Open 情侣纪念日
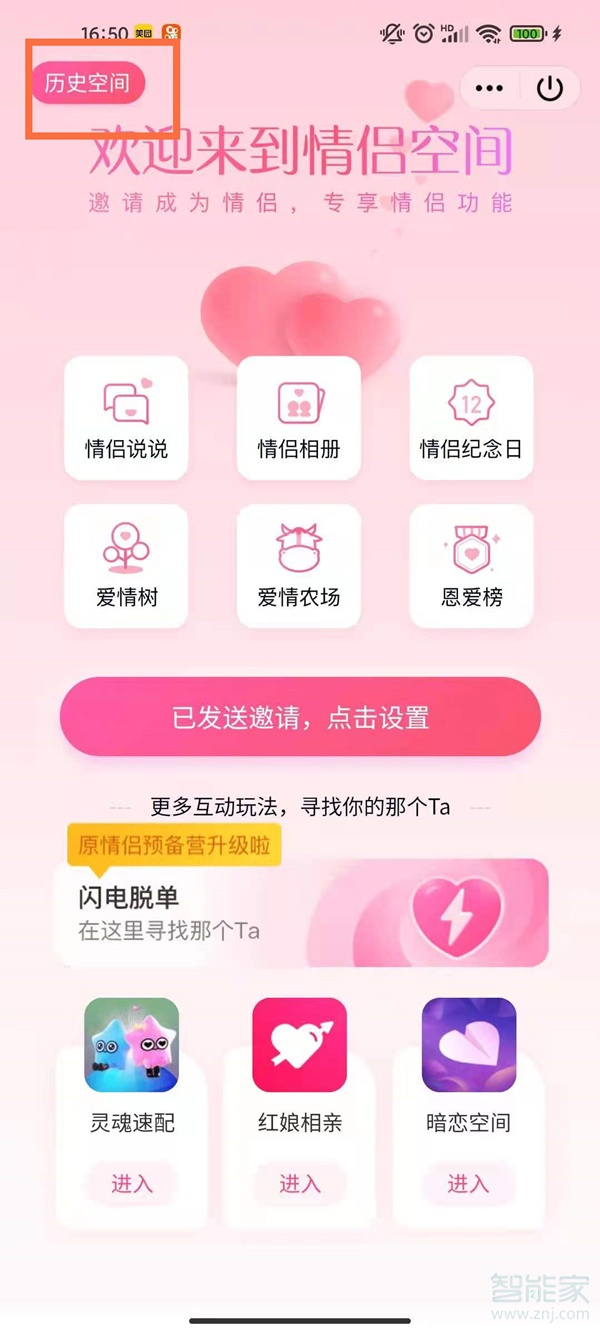 471,418
